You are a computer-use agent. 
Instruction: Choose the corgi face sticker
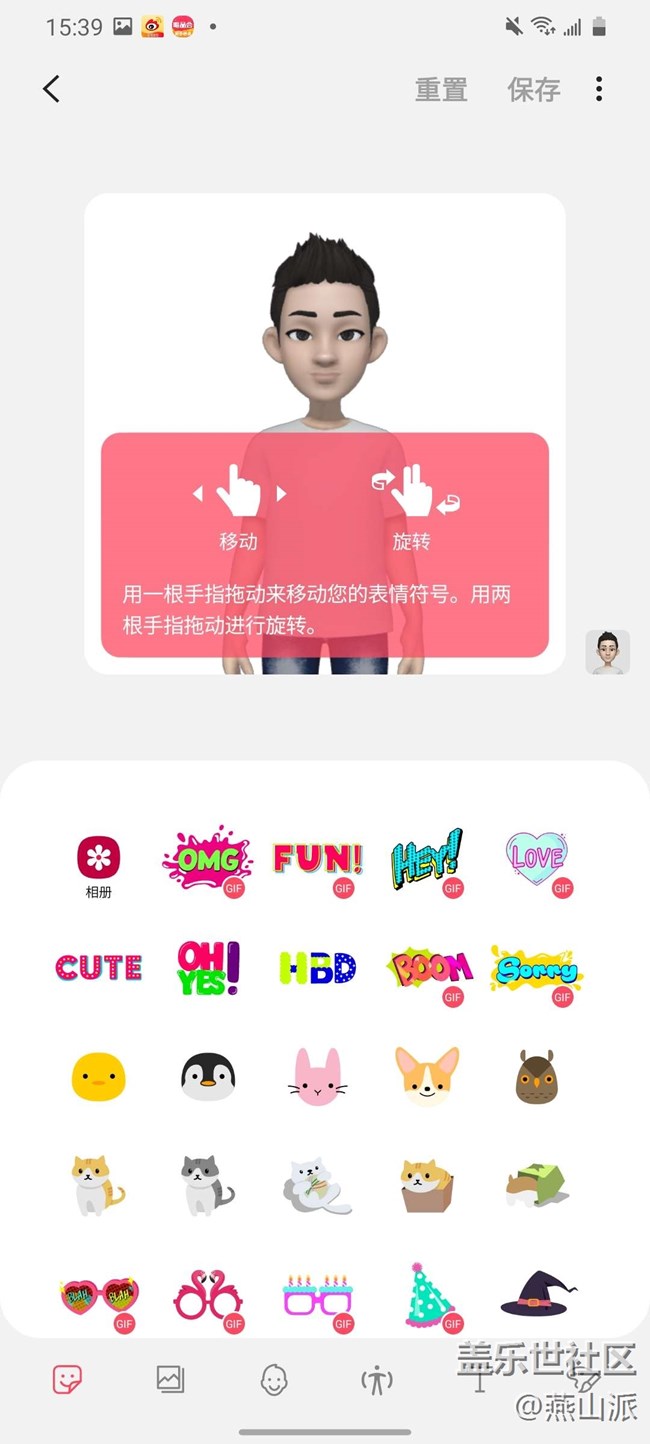[x=427, y=1076]
